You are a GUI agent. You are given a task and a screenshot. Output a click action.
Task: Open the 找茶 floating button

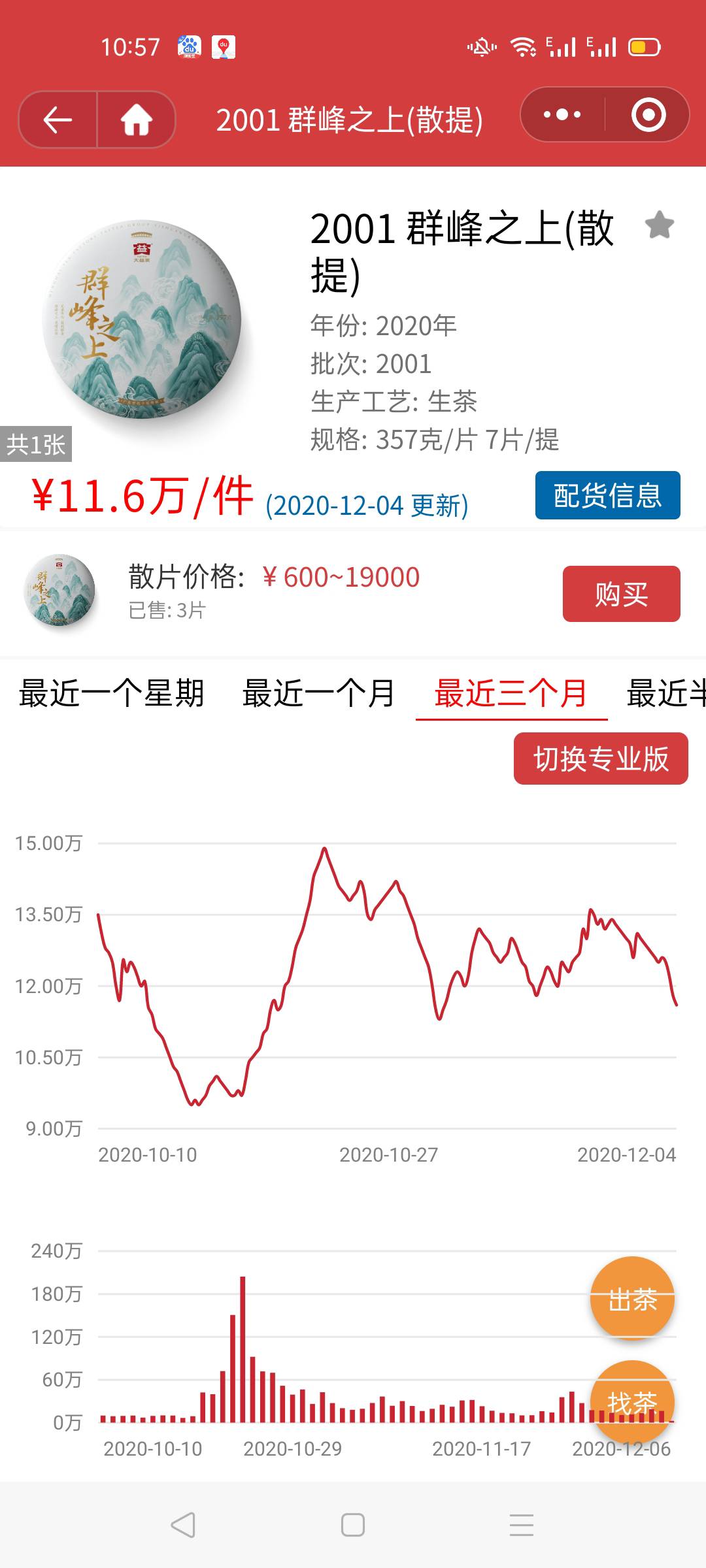(x=632, y=1402)
